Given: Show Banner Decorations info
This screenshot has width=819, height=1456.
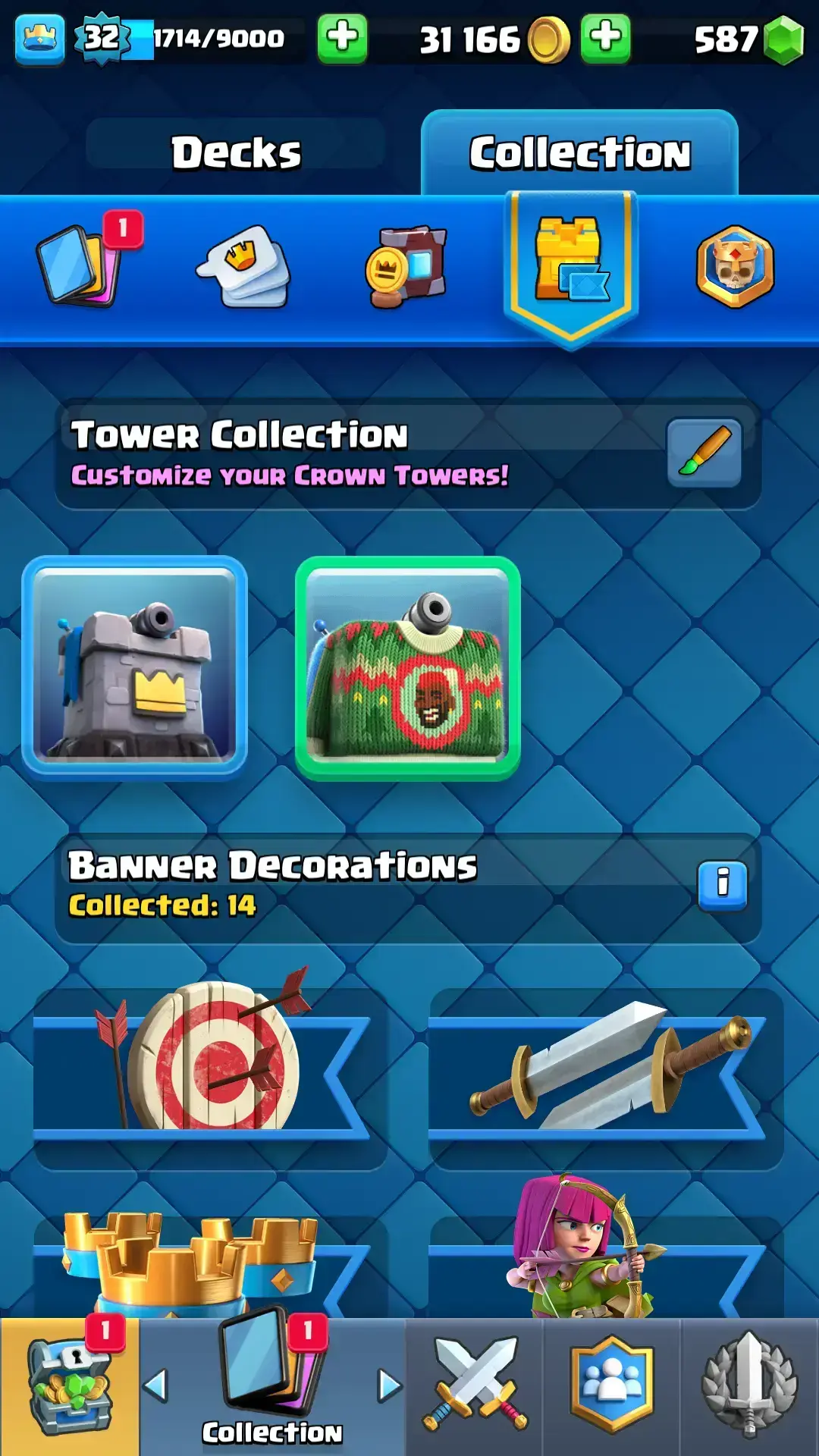Looking at the screenshot, I should (722, 885).
